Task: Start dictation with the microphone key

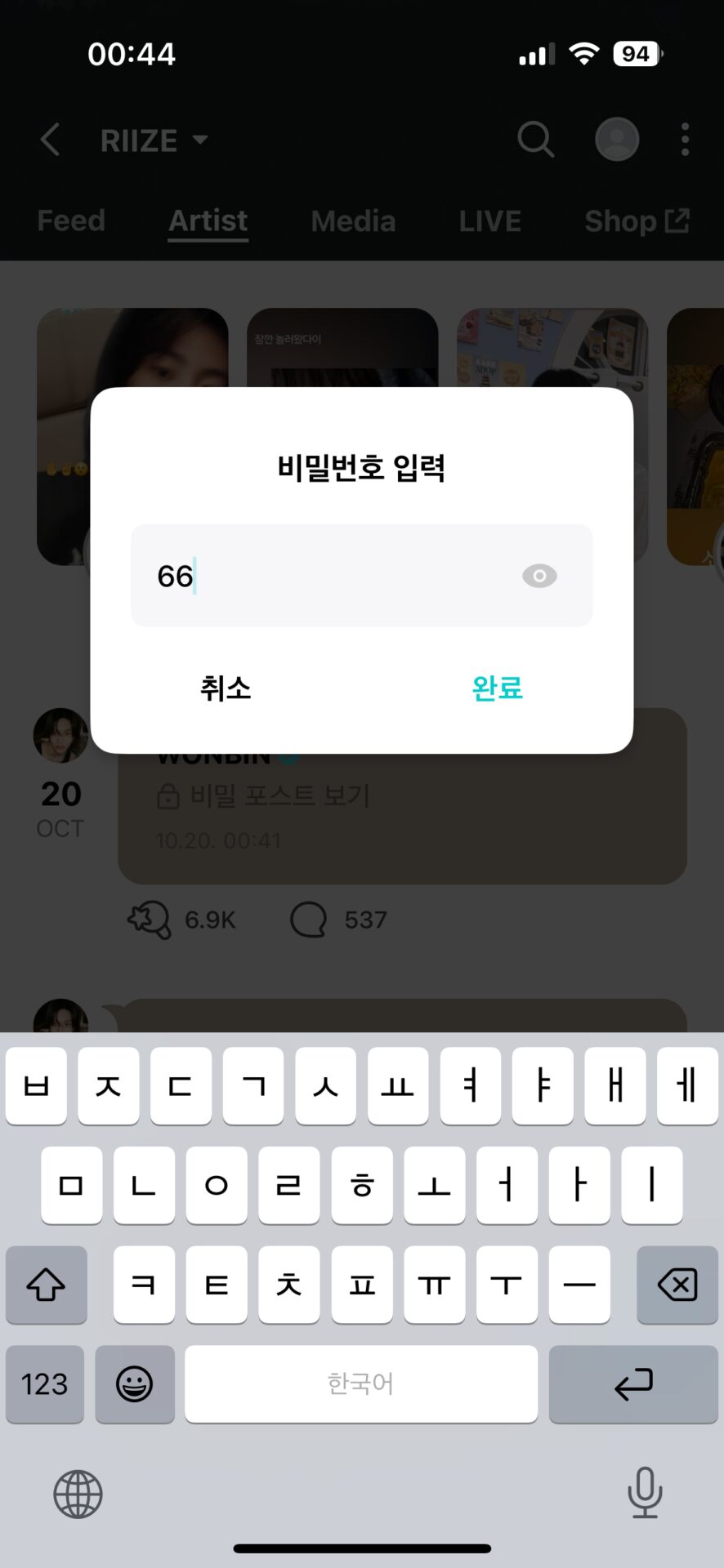Action: coord(645,1492)
